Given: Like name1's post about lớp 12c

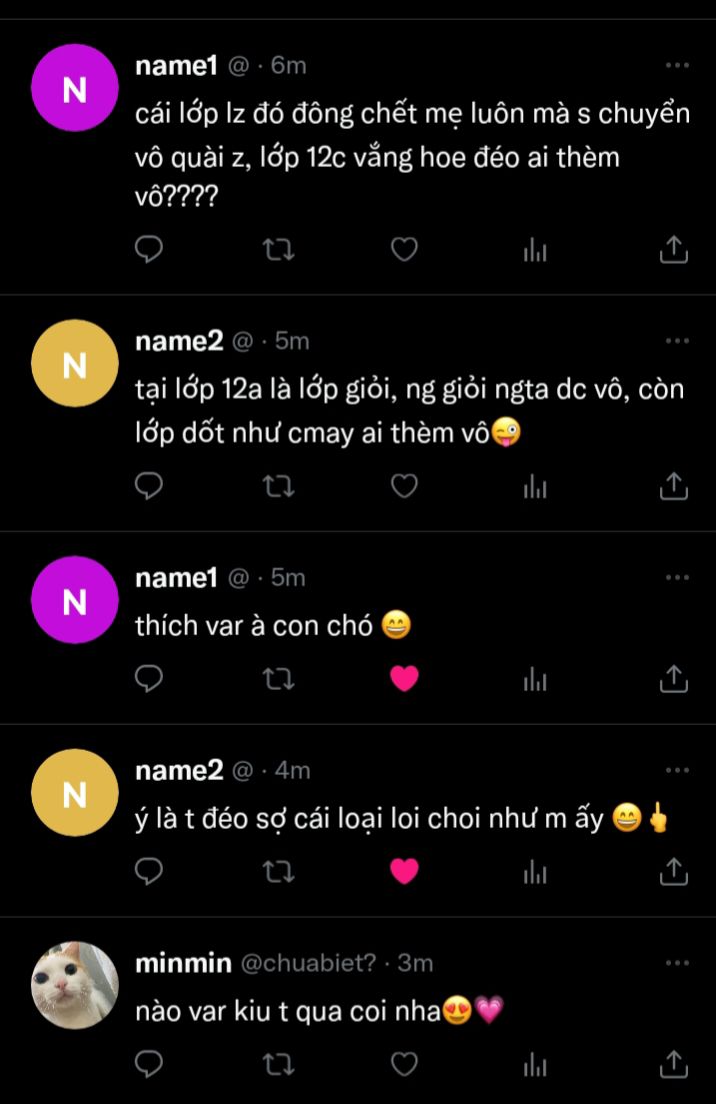Looking at the screenshot, I should [x=403, y=250].
